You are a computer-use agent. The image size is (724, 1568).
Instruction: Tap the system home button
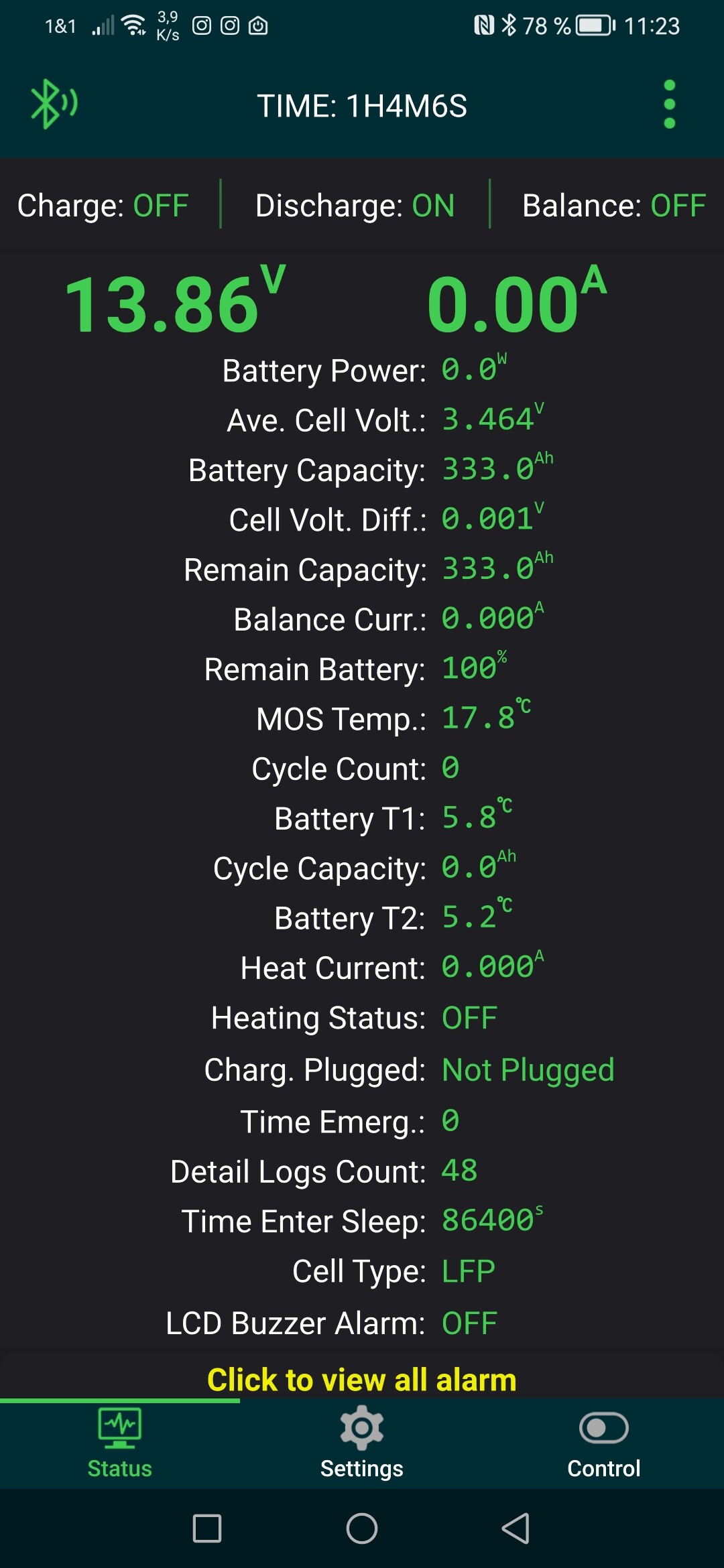click(362, 1528)
